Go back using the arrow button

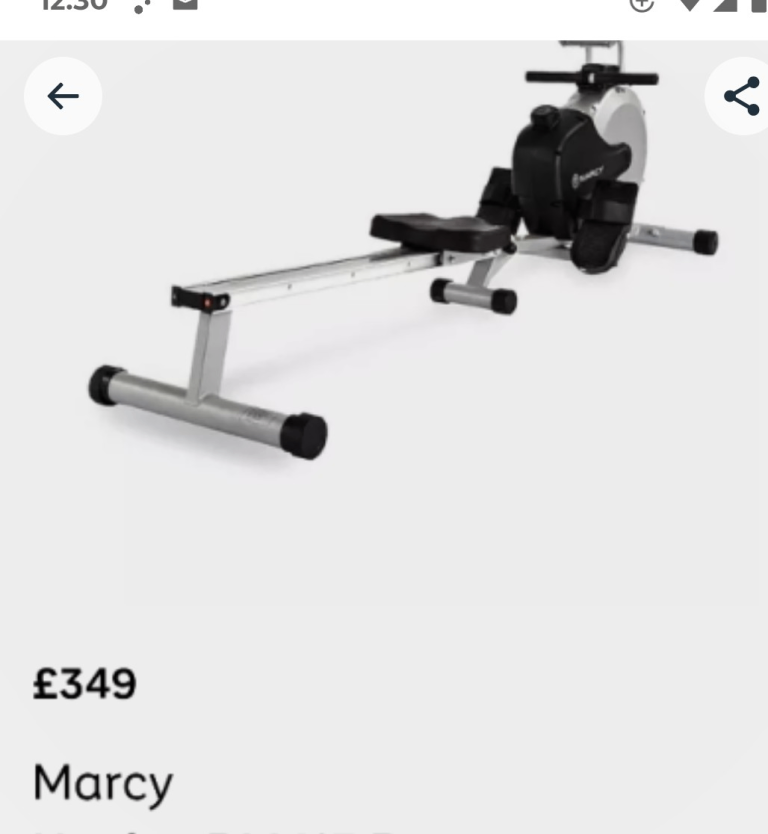(x=63, y=96)
